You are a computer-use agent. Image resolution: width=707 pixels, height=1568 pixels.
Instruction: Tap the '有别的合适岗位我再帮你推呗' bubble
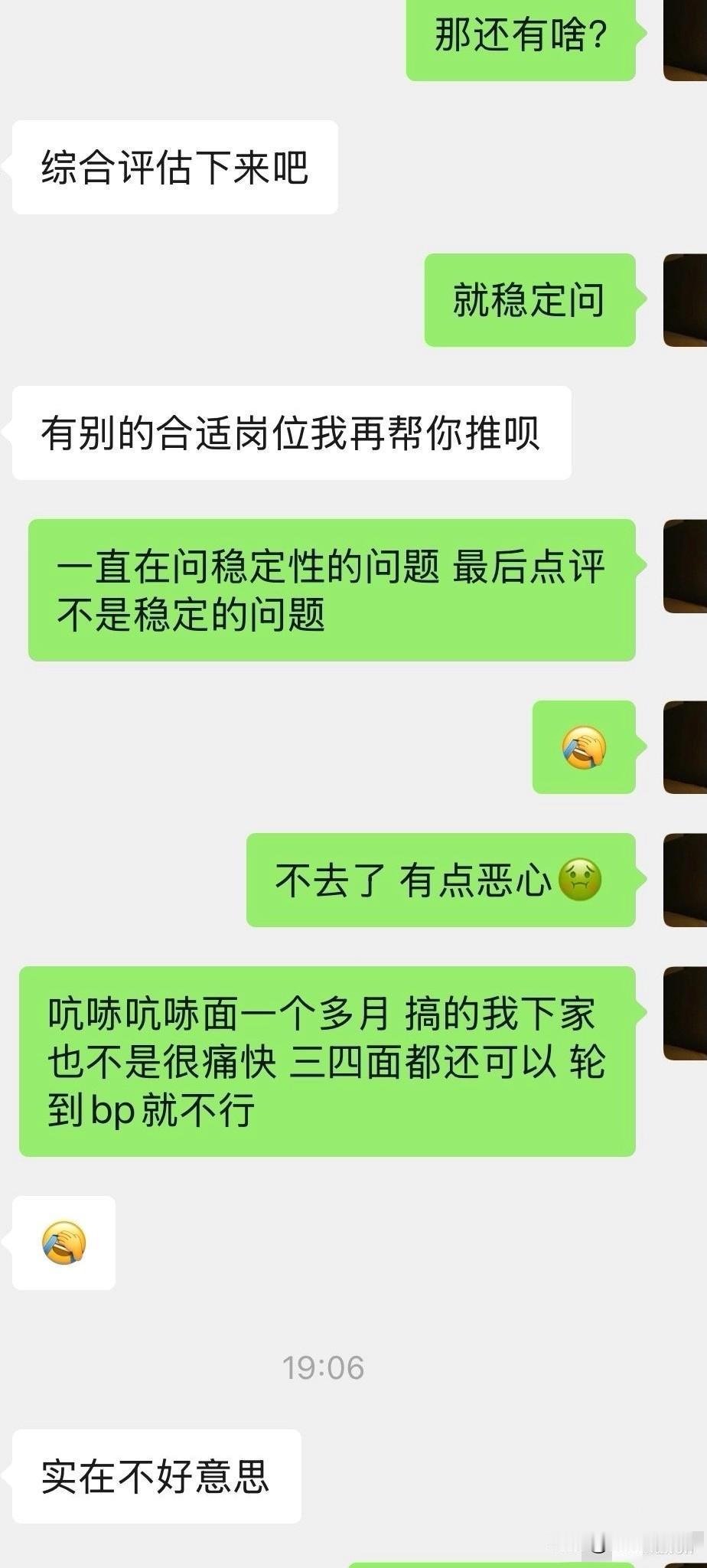tap(291, 433)
